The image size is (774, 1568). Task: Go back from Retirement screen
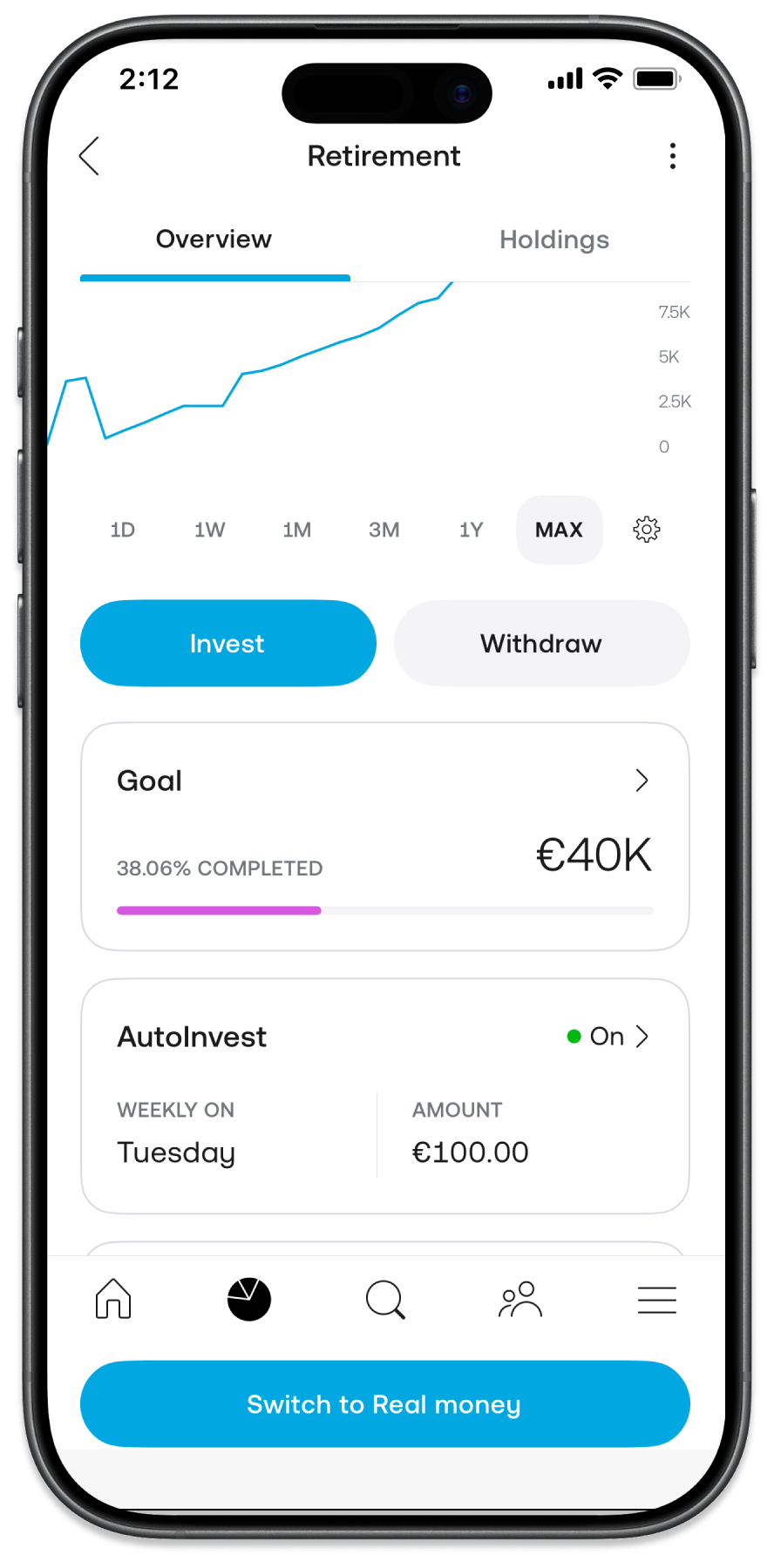[90, 156]
